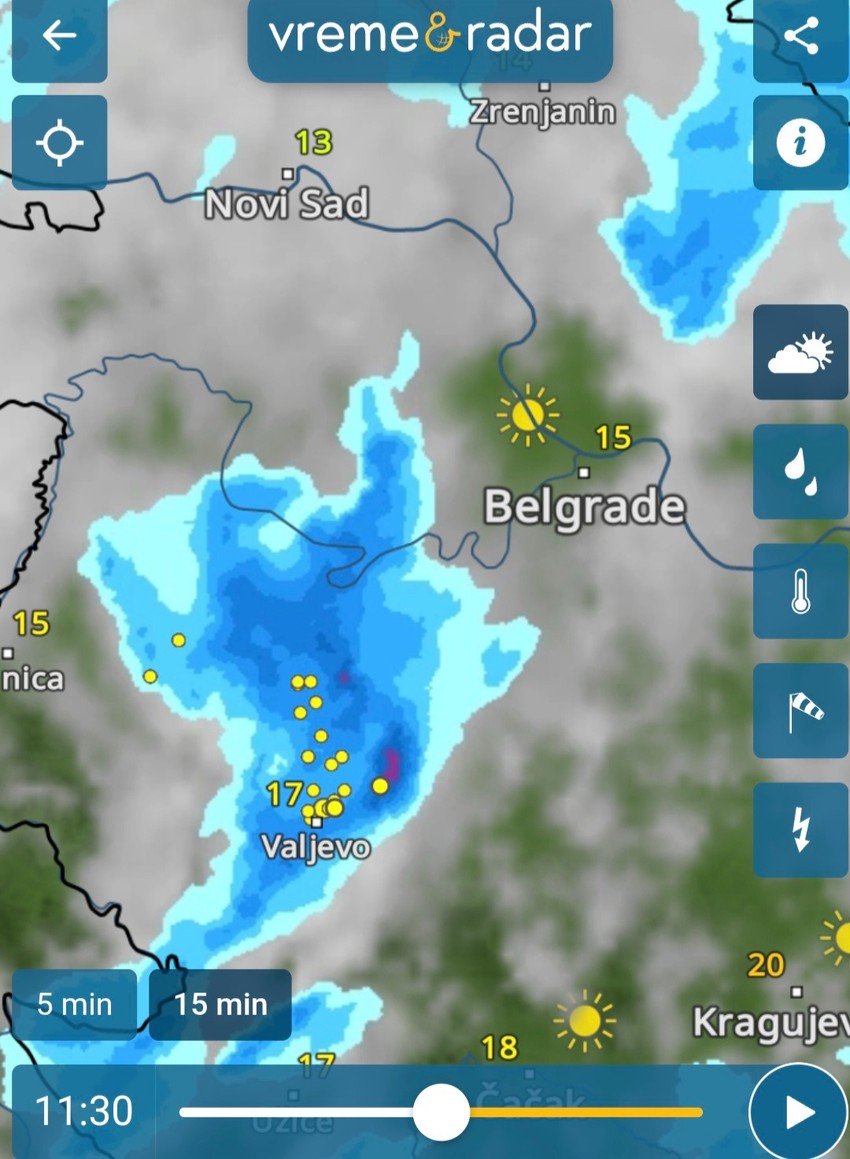This screenshot has width=850, height=1159.
Task: Play the radar animation
Action: (797, 1111)
